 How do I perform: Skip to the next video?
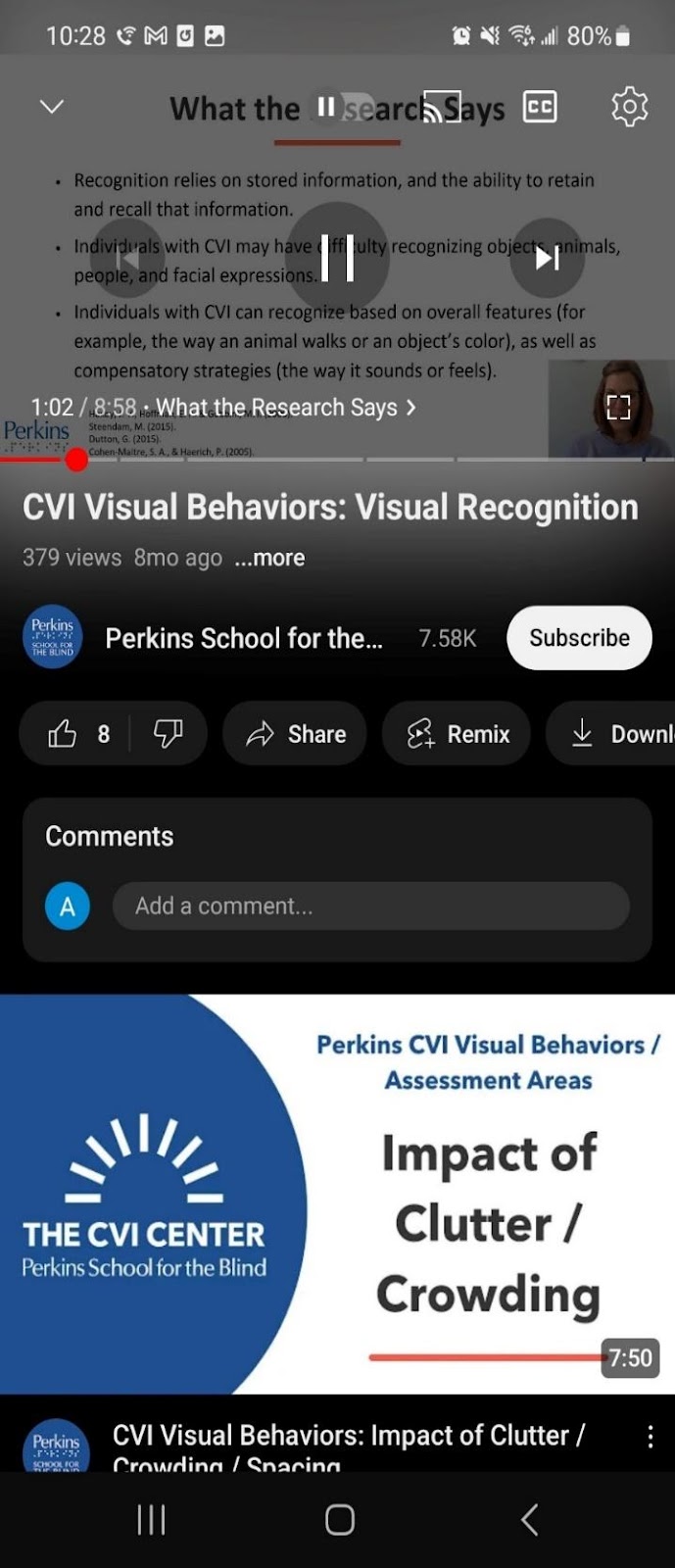pyautogui.click(x=547, y=258)
